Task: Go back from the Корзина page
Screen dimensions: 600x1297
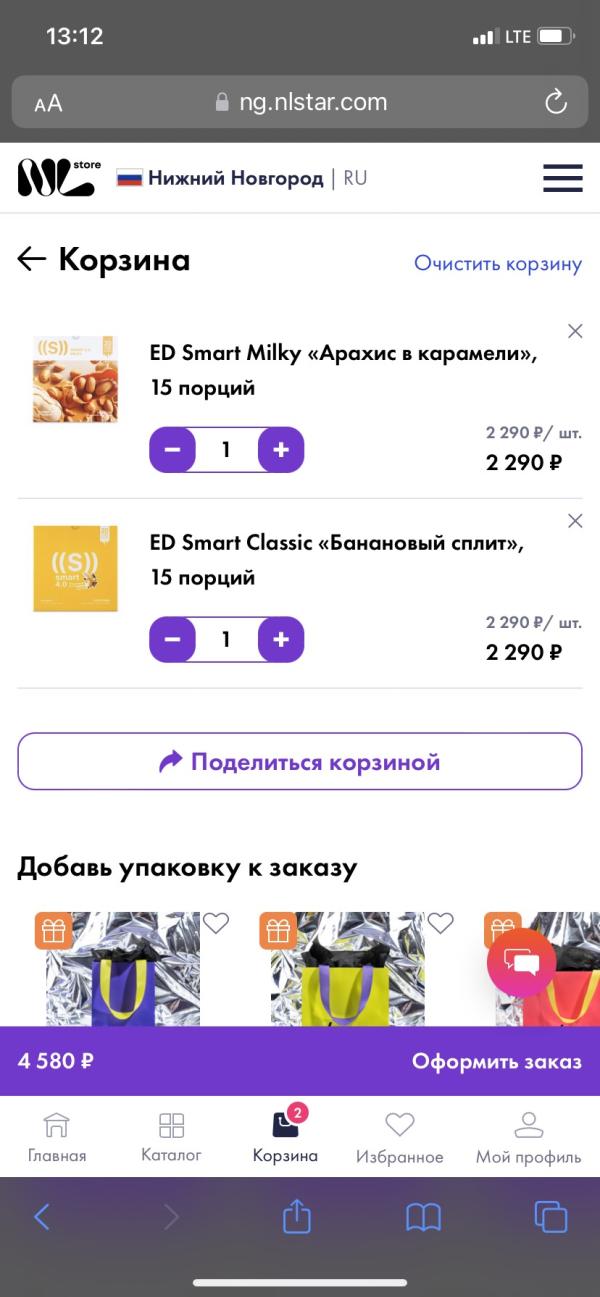Action: click(32, 260)
